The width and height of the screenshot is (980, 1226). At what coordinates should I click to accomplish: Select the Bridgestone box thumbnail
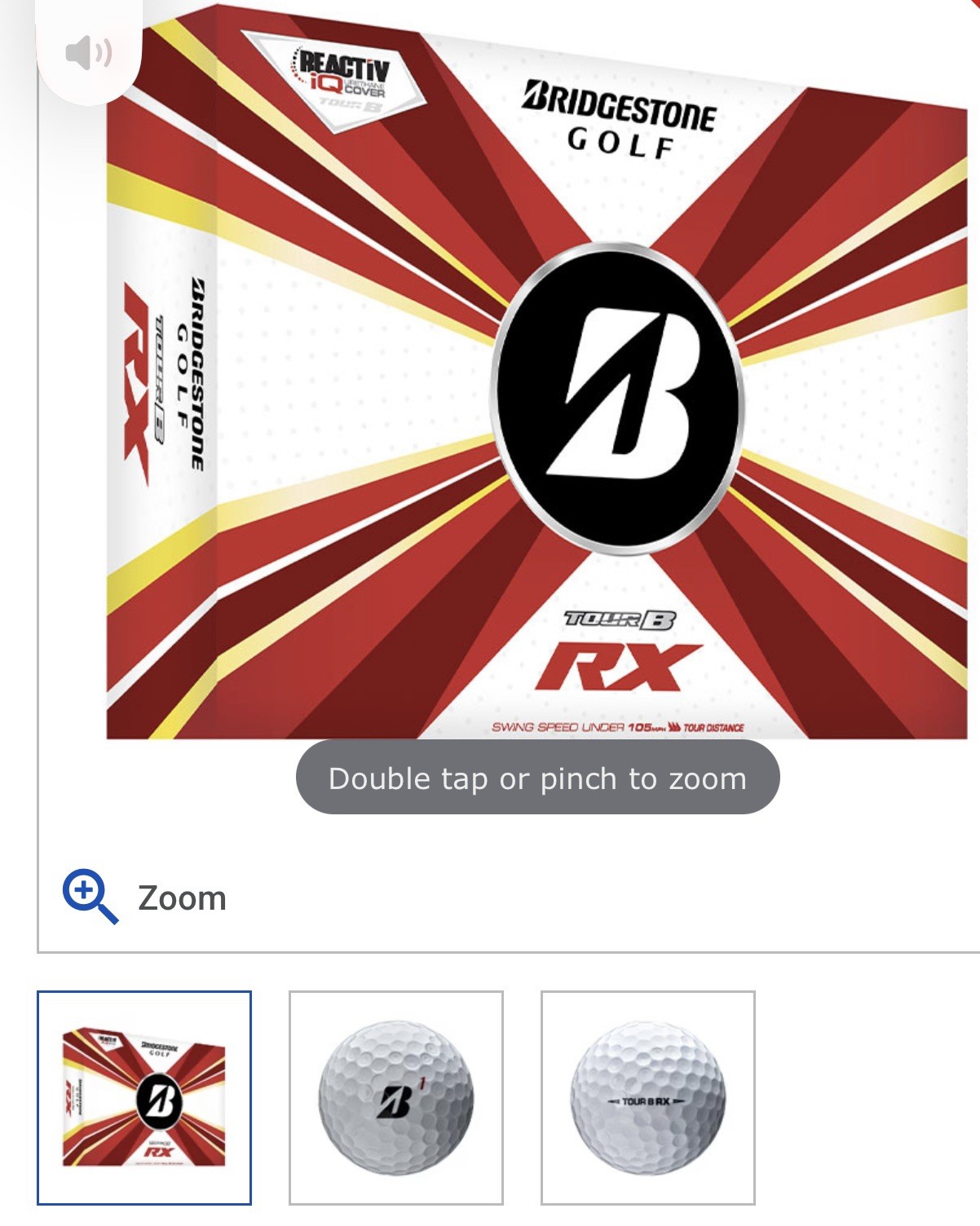144,1097
